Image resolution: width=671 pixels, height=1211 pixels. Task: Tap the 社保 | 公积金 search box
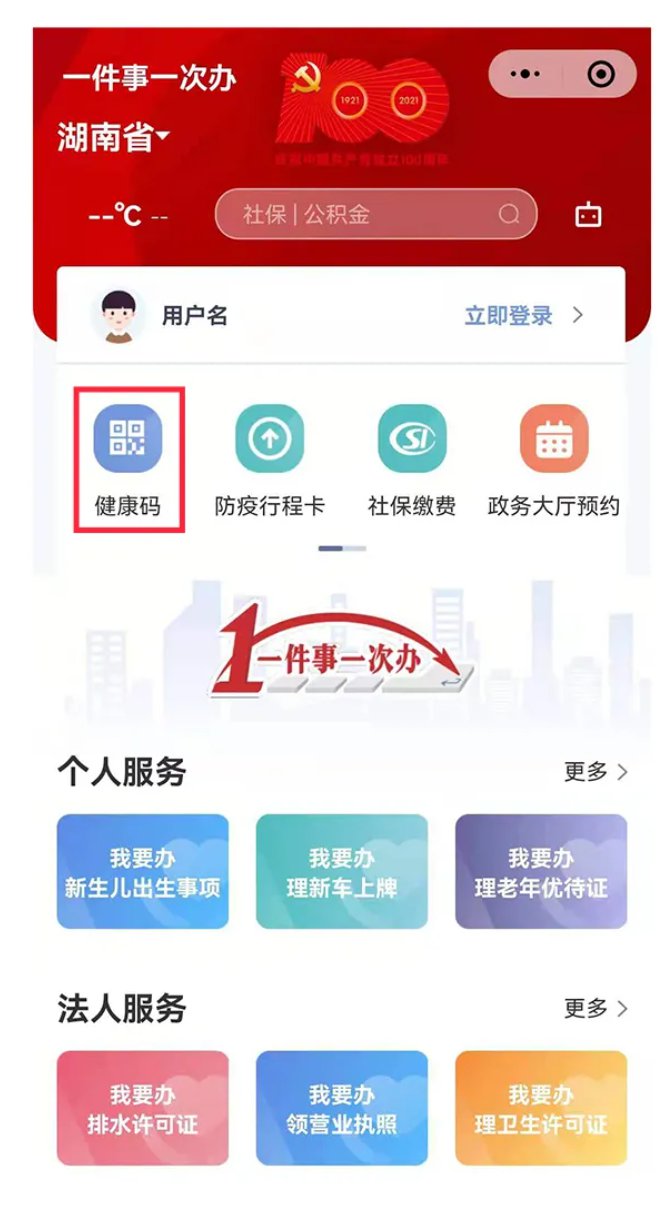click(x=375, y=214)
